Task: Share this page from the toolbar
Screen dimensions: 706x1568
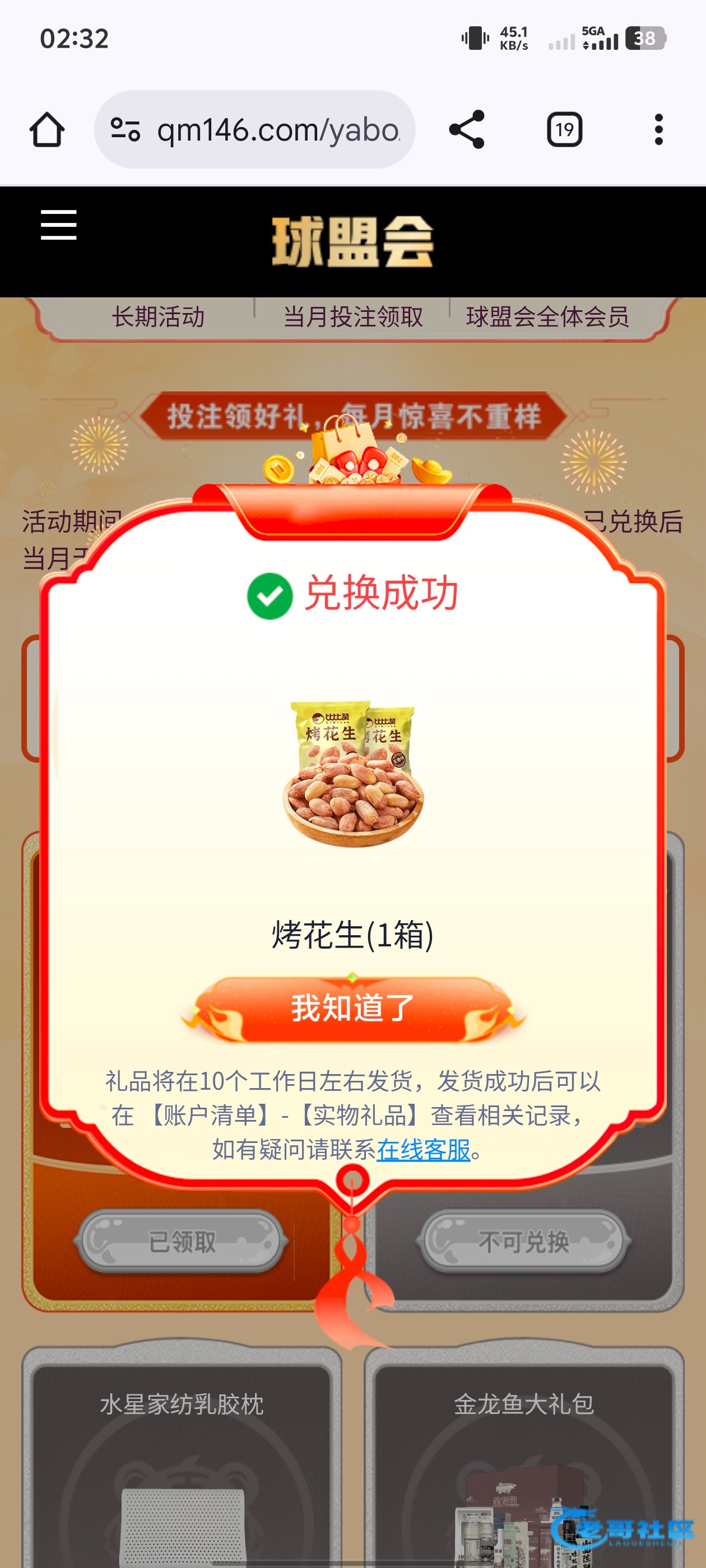Action: [467, 130]
